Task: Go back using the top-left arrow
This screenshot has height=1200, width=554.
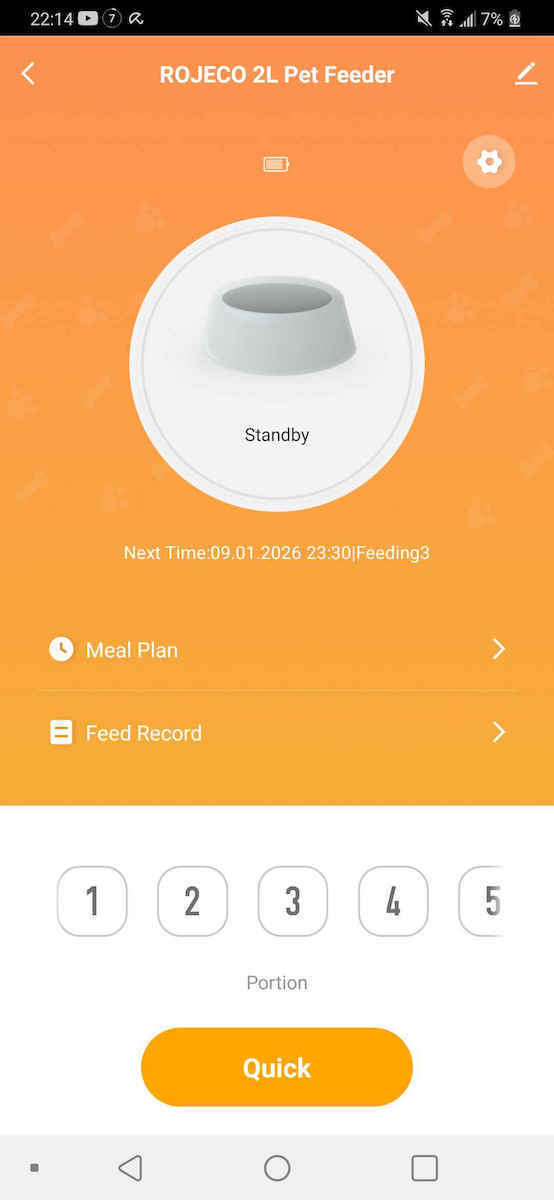Action: point(28,74)
